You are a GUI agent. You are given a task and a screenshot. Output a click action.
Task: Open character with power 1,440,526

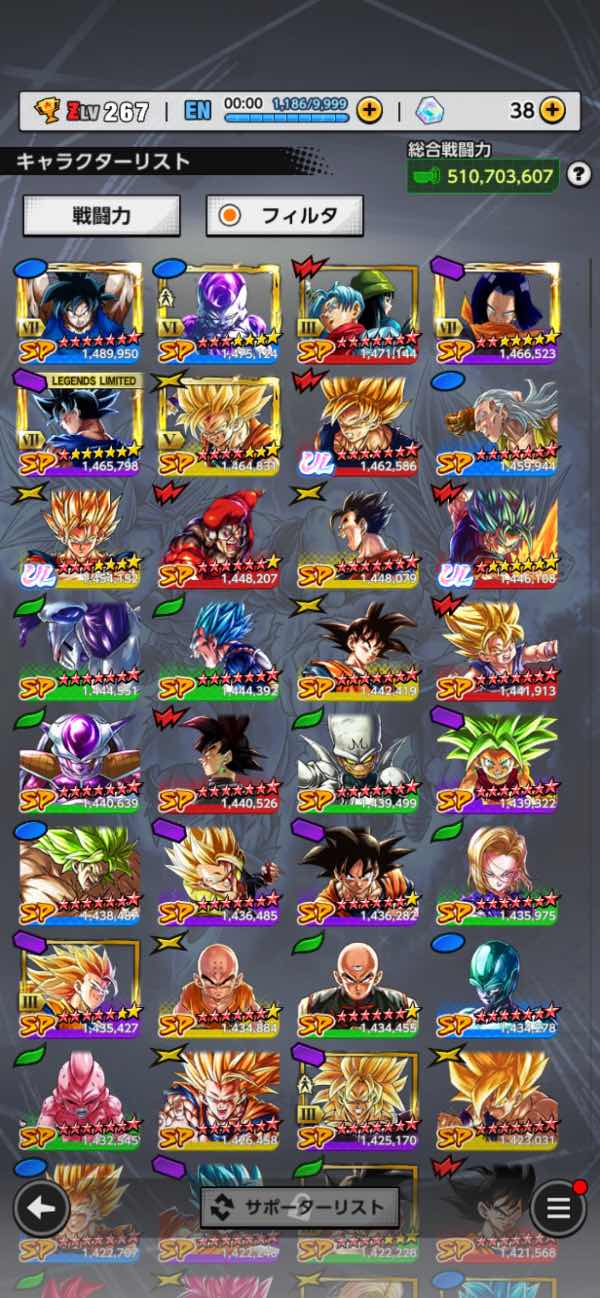219,760
